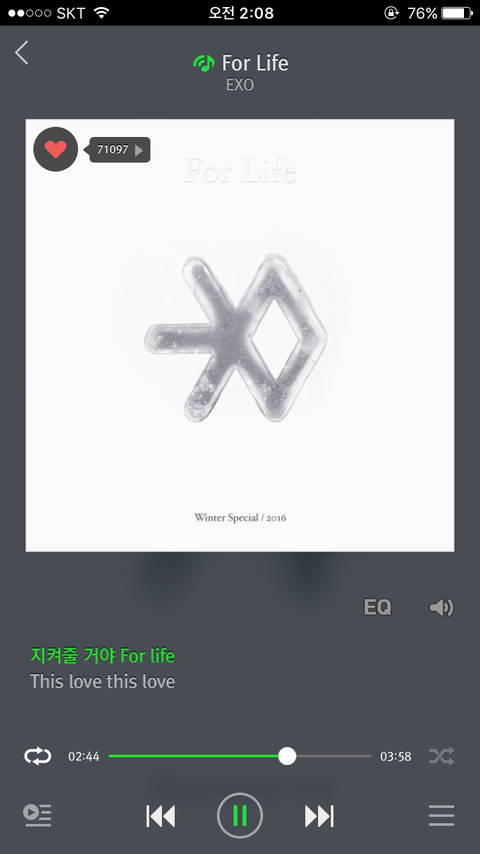The width and height of the screenshot is (480, 854).
Task: Open the EQ equalizer settings
Action: click(x=377, y=607)
